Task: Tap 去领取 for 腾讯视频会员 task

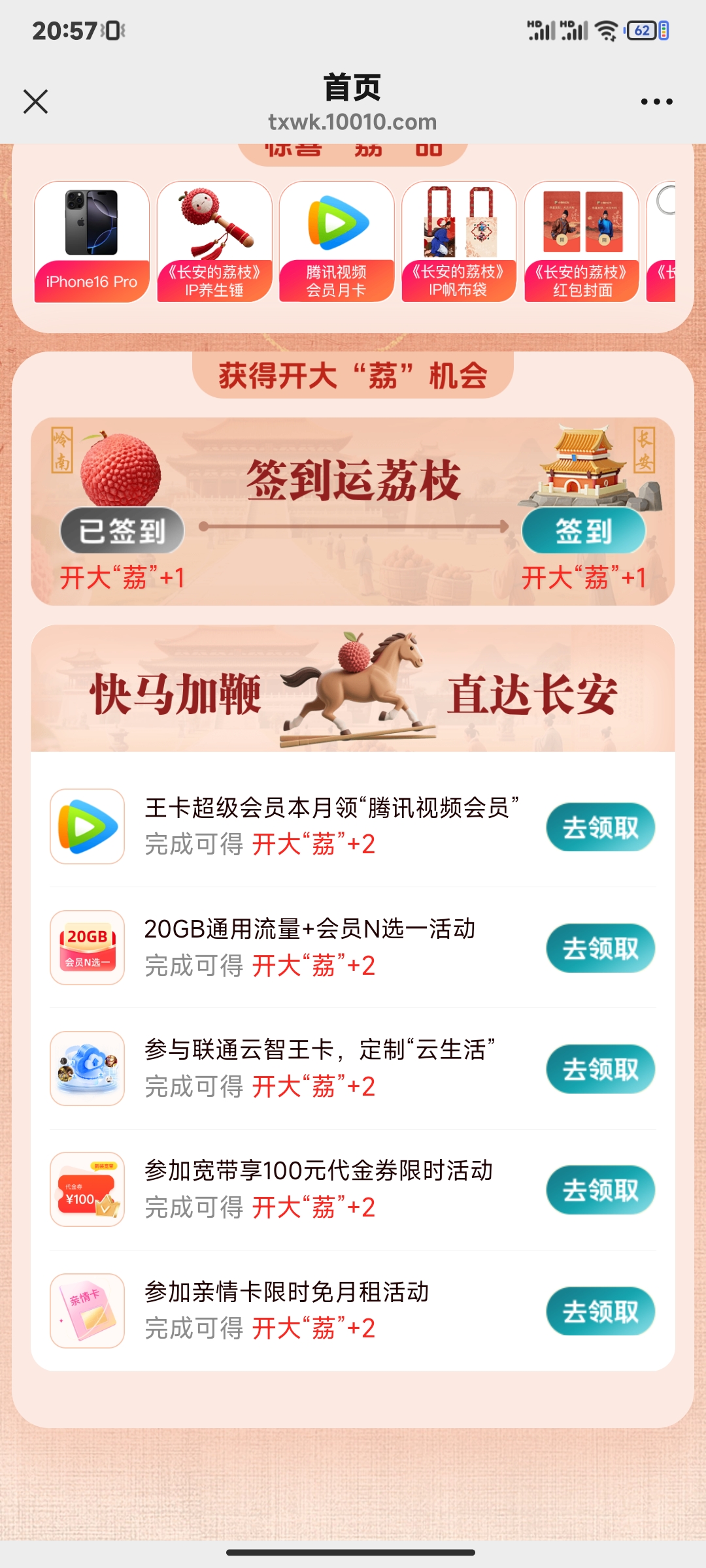Action: (600, 827)
